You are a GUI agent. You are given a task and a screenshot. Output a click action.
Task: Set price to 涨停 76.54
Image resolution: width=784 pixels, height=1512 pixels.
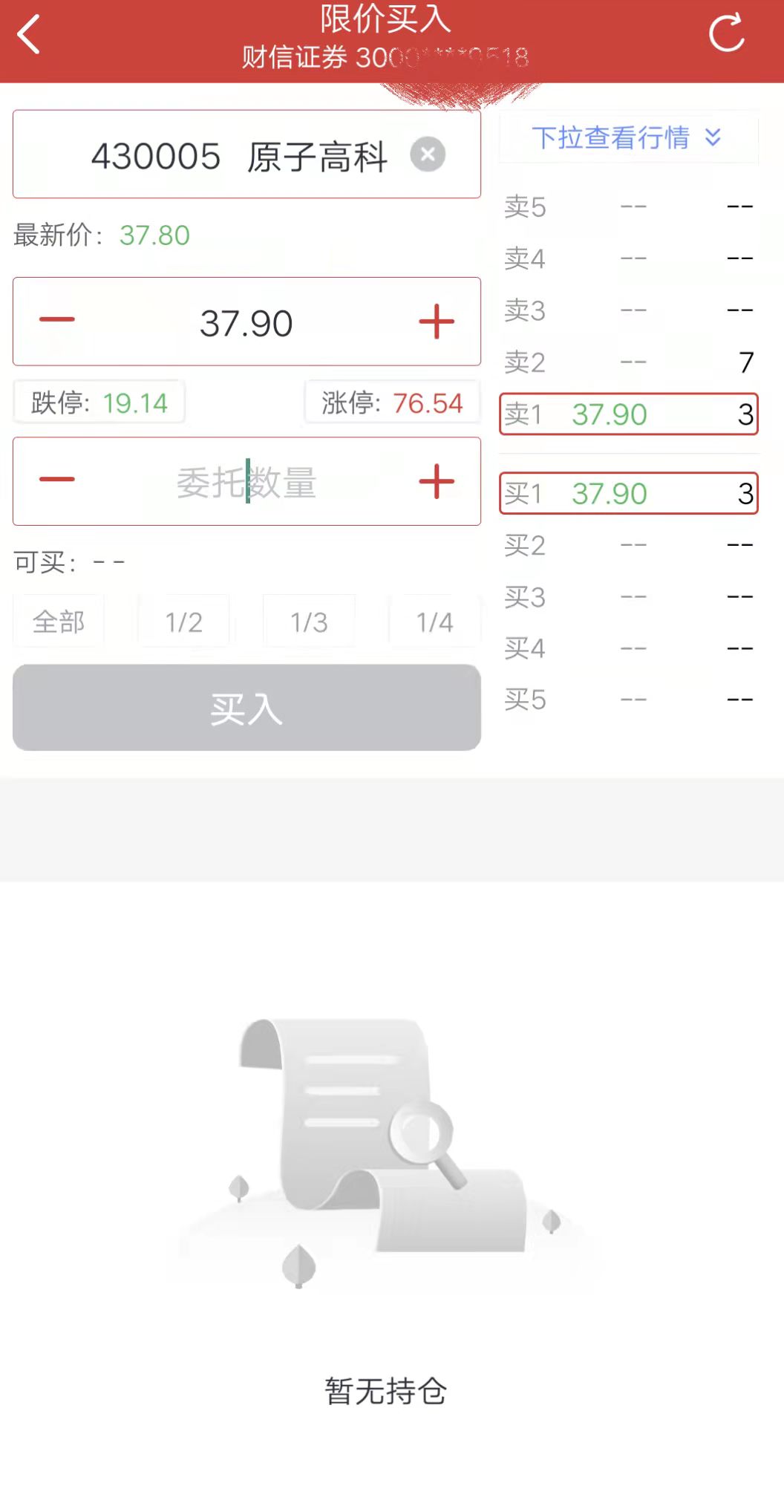pos(392,403)
